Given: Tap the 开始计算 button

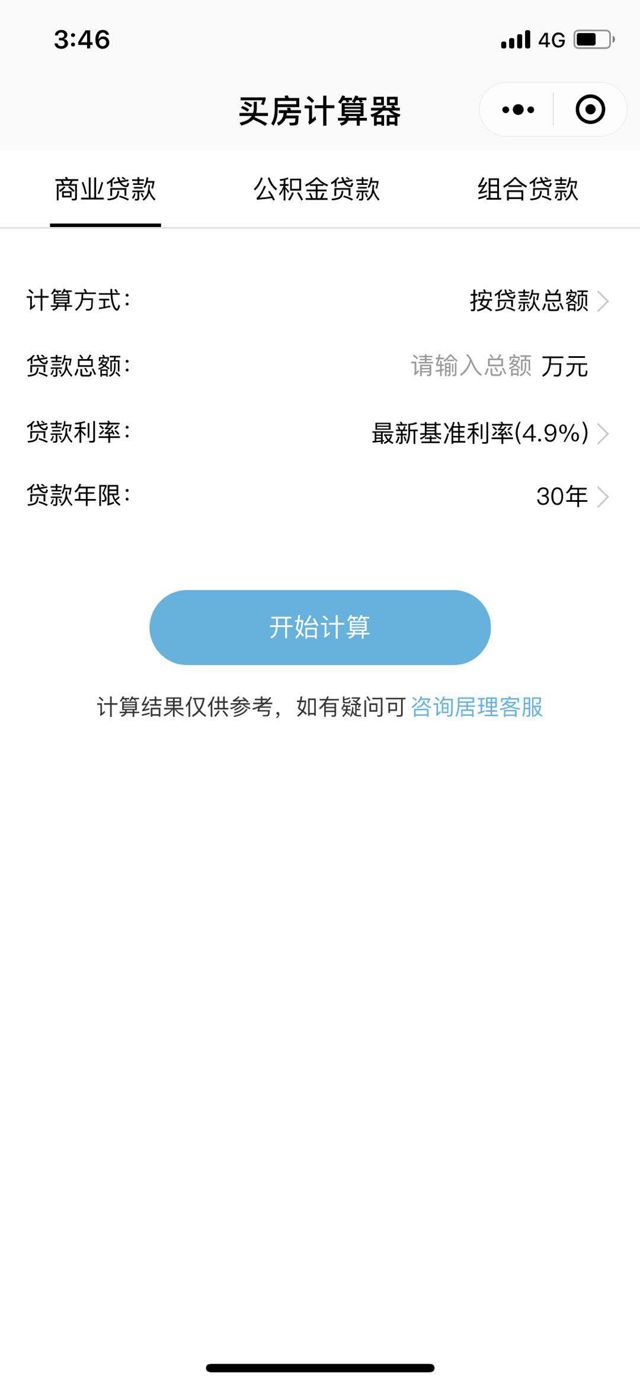Looking at the screenshot, I should [x=320, y=627].
